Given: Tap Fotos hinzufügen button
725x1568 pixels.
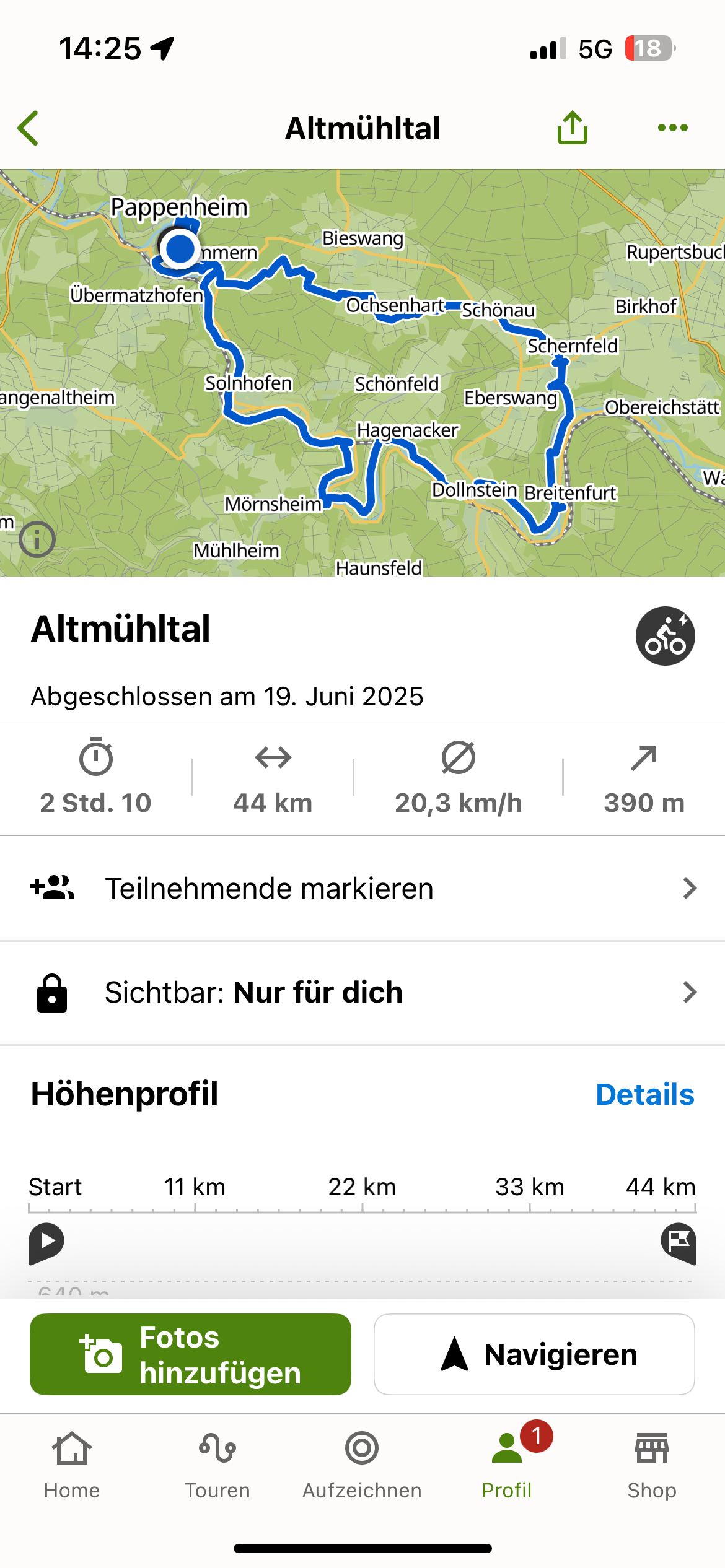Looking at the screenshot, I should pos(190,1354).
